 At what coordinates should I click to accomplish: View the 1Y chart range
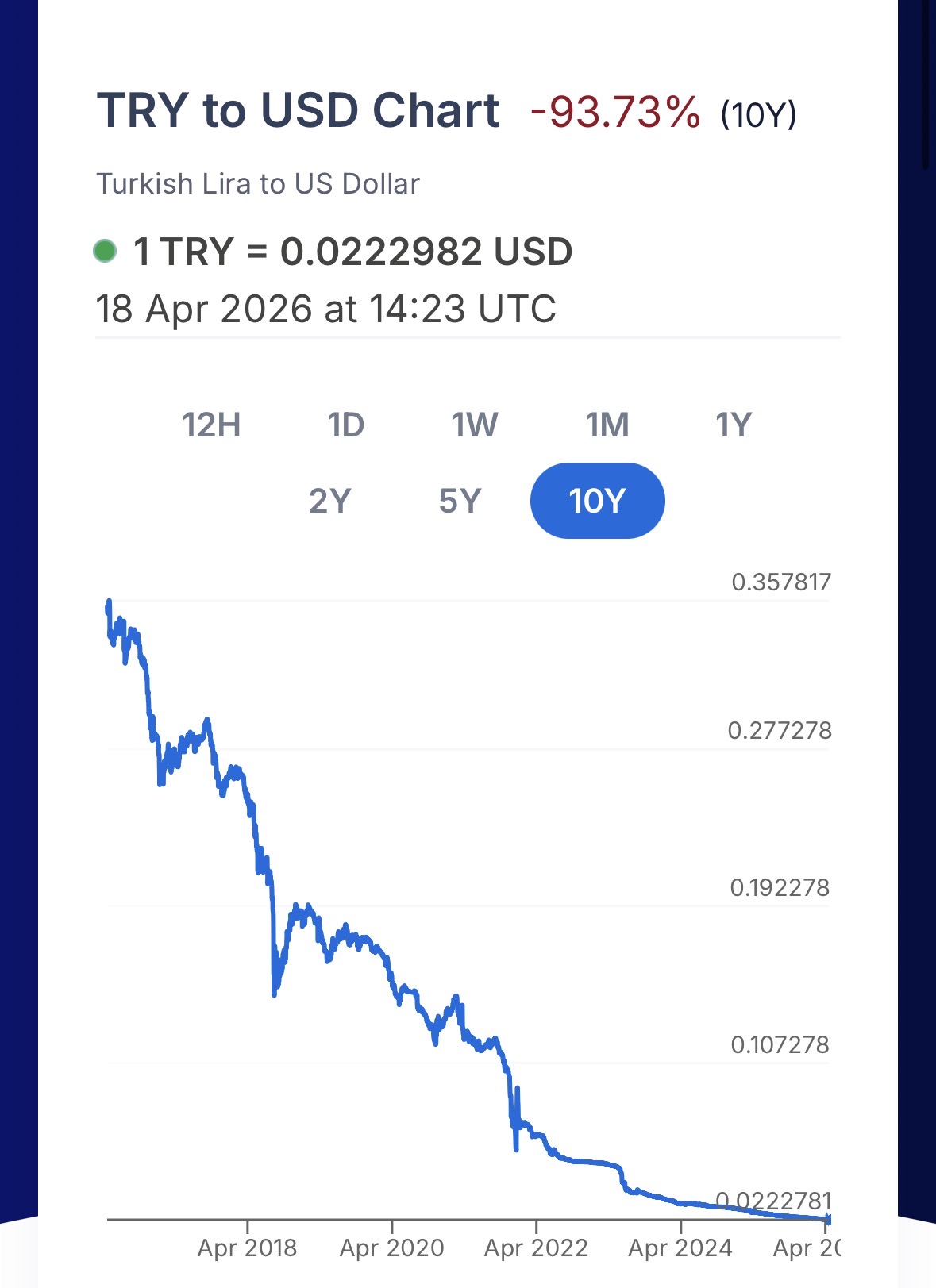[x=733, y=425]
